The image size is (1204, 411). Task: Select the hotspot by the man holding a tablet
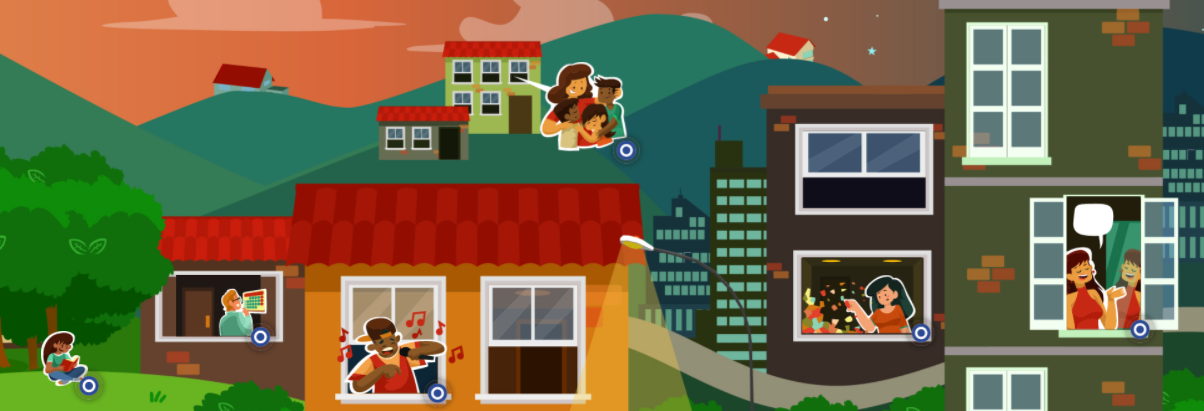(260, 337)
